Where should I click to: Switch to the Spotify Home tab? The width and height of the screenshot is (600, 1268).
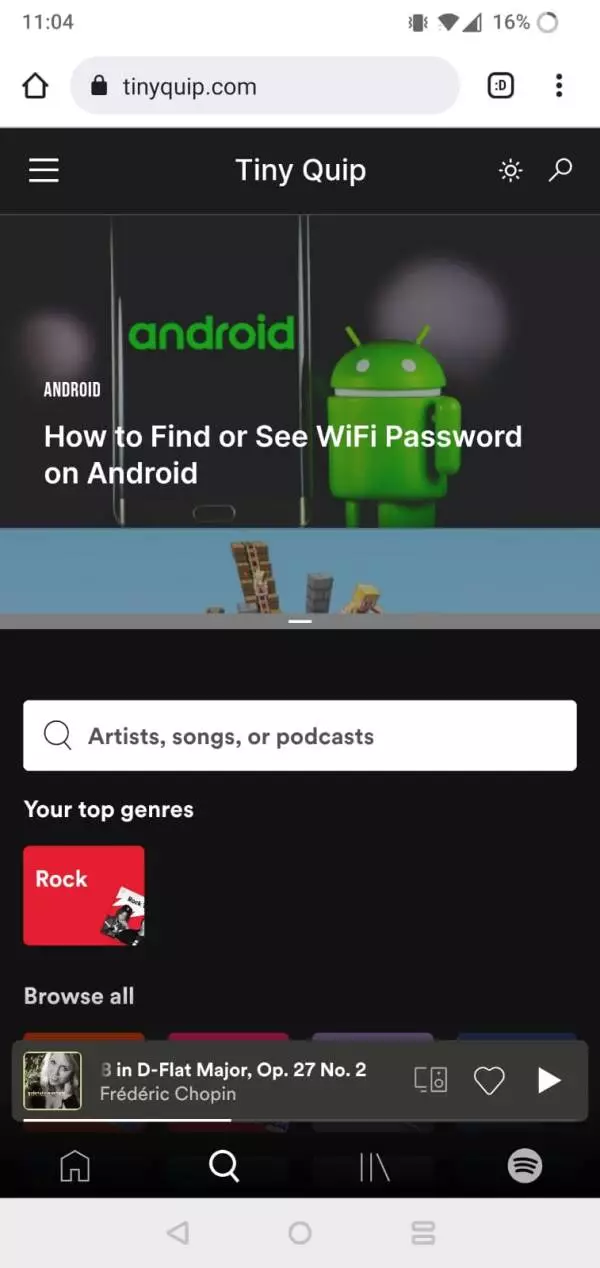tap(75, 1166)
